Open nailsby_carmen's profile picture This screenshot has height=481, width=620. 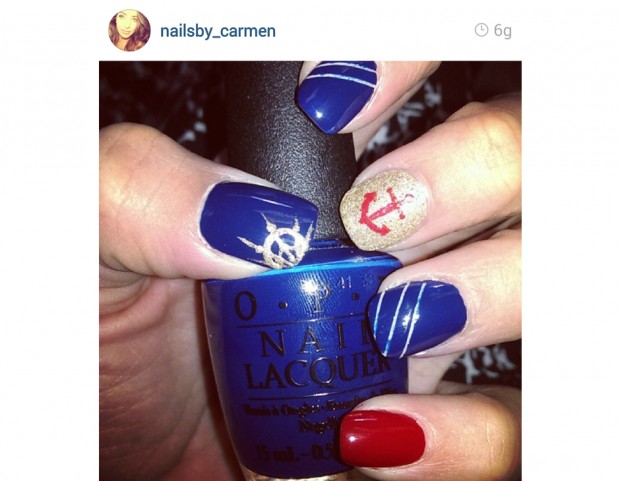pos(129,31)
